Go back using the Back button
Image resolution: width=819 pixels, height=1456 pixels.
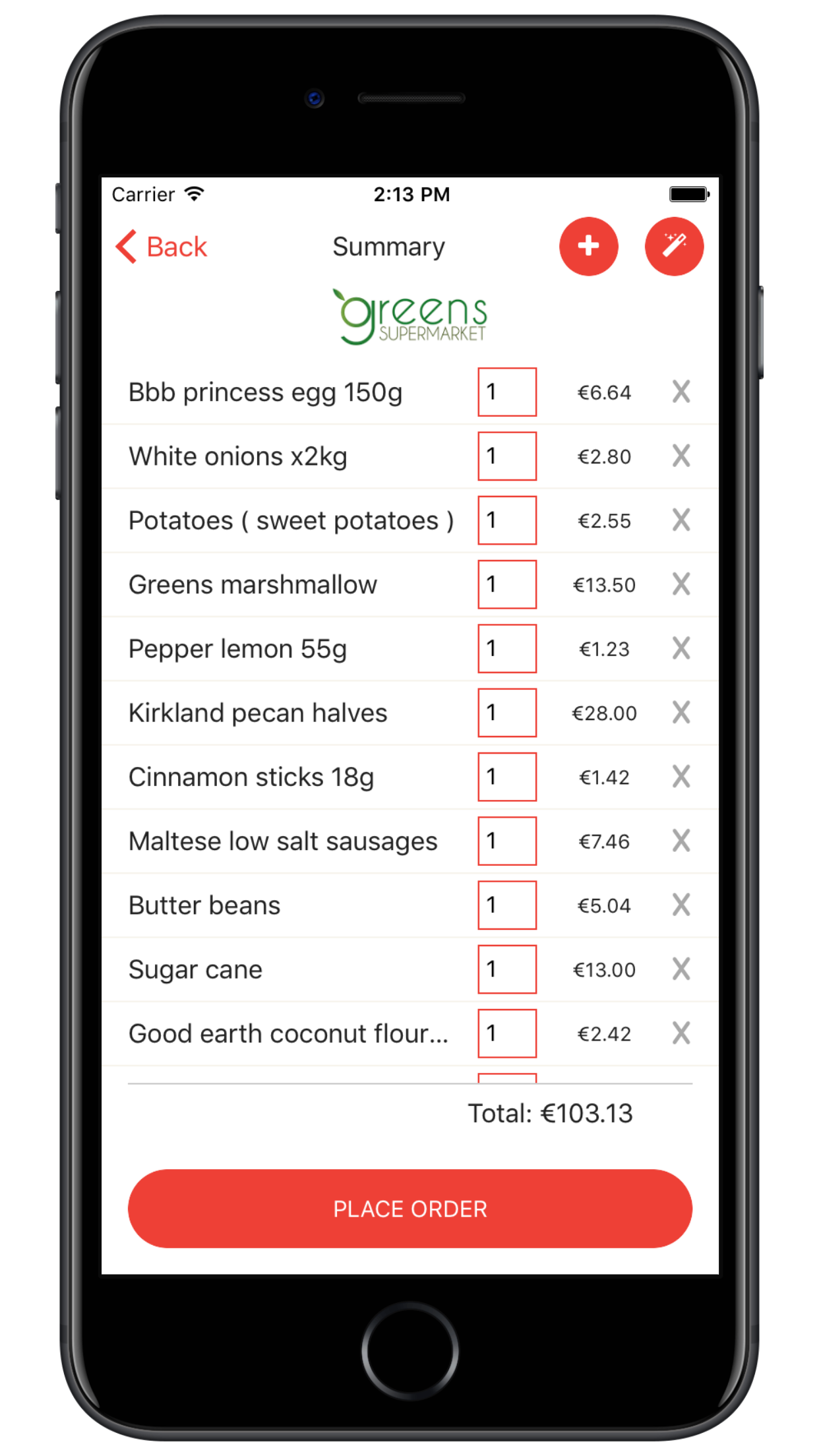[x=161, y=247]
